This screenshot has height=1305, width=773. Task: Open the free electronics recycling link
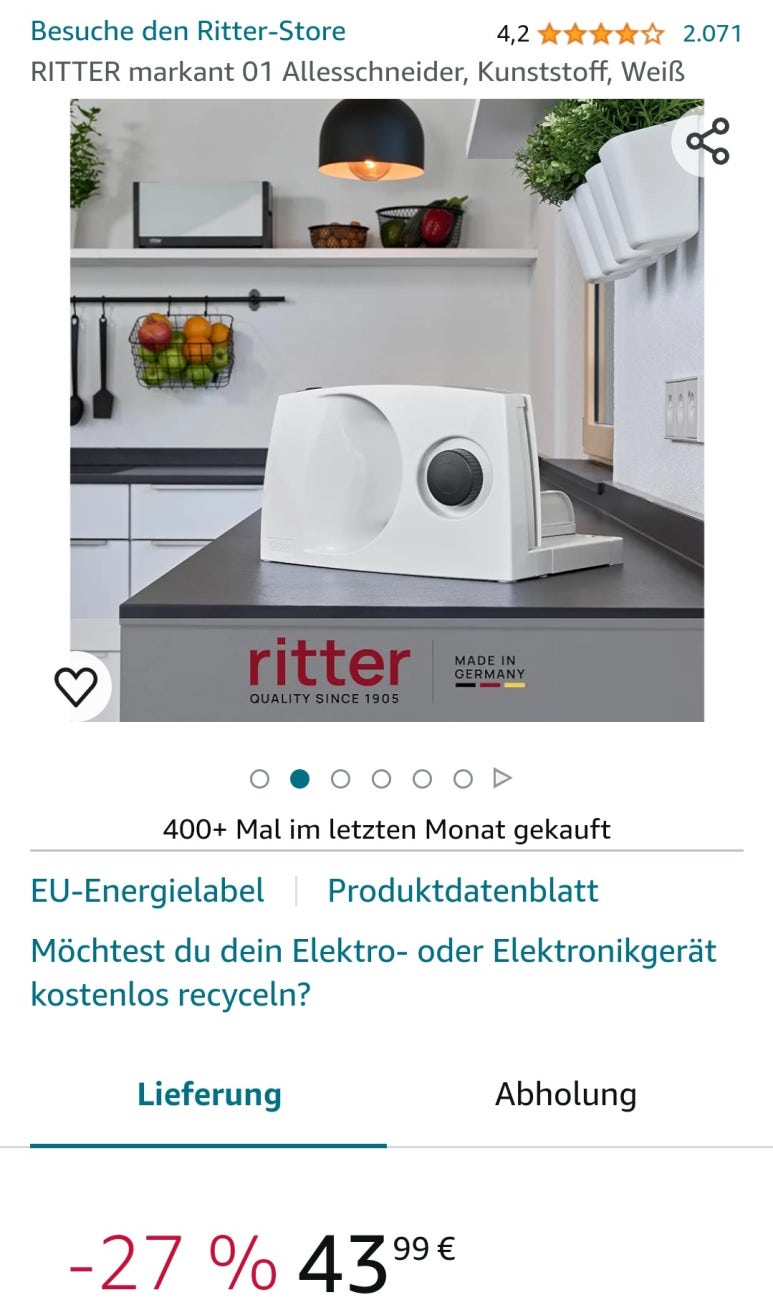coord(373,972)
